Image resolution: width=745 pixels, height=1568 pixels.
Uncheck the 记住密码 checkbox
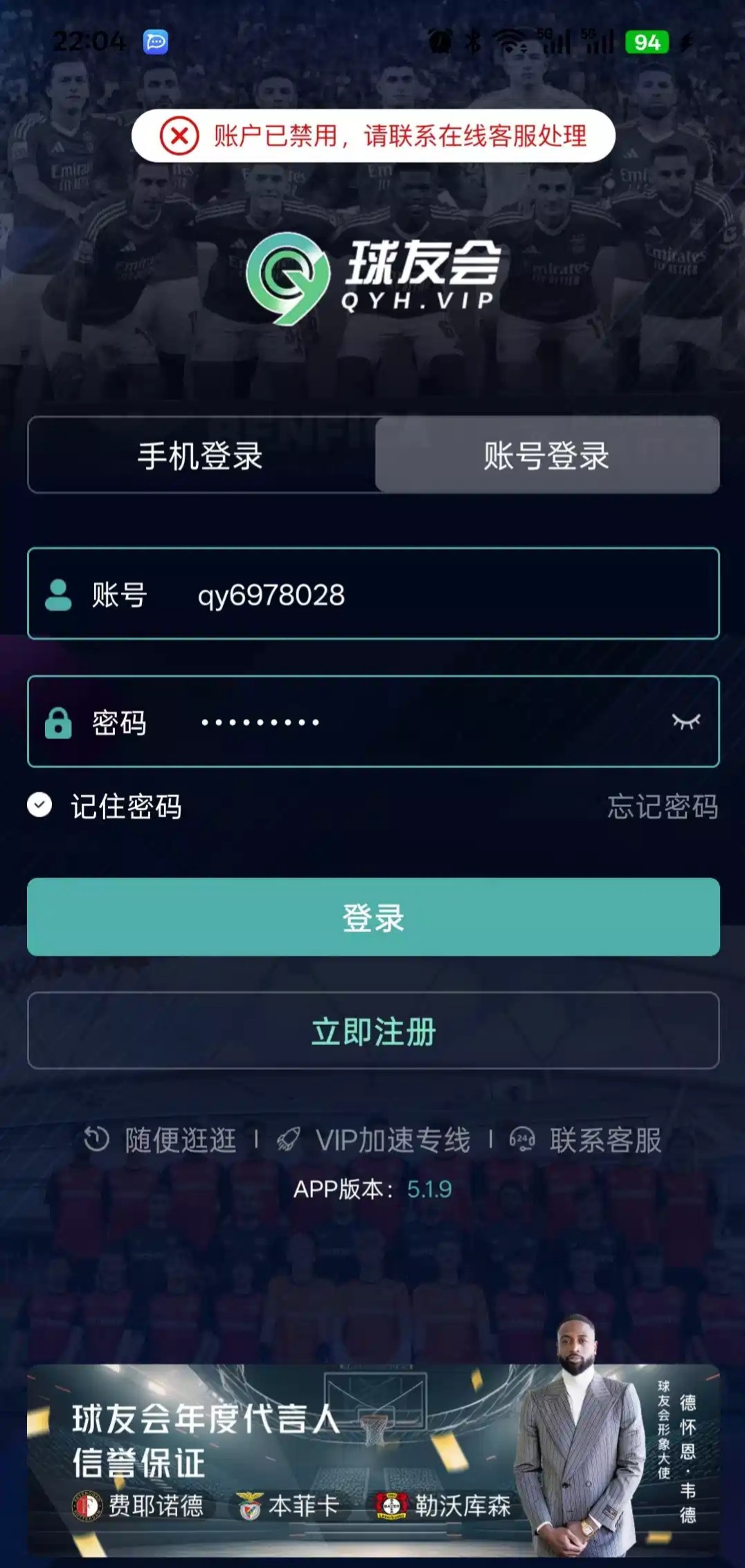(x=39, y=805)
